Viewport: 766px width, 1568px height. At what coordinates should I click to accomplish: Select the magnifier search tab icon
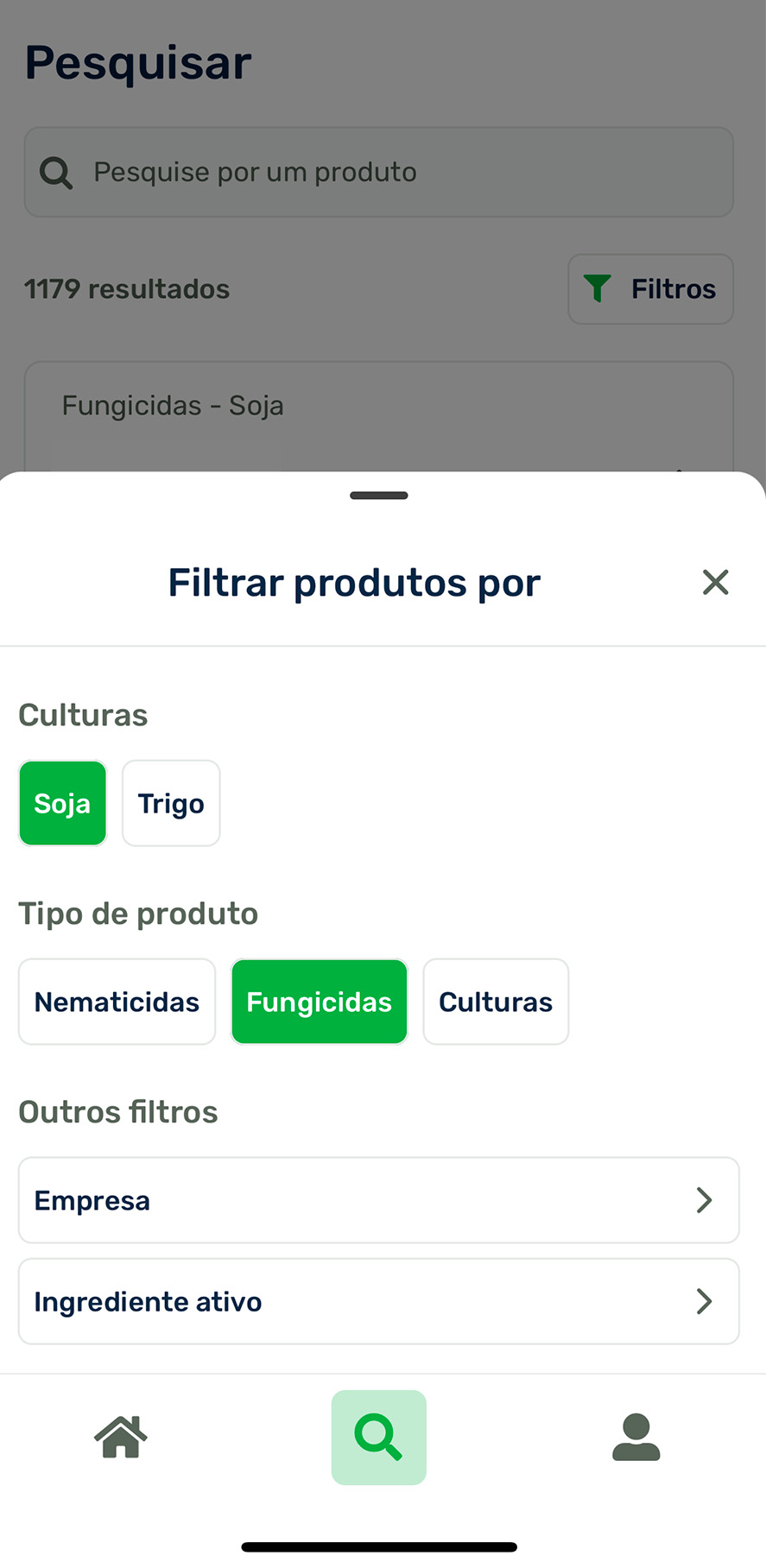pos(378,1437)
